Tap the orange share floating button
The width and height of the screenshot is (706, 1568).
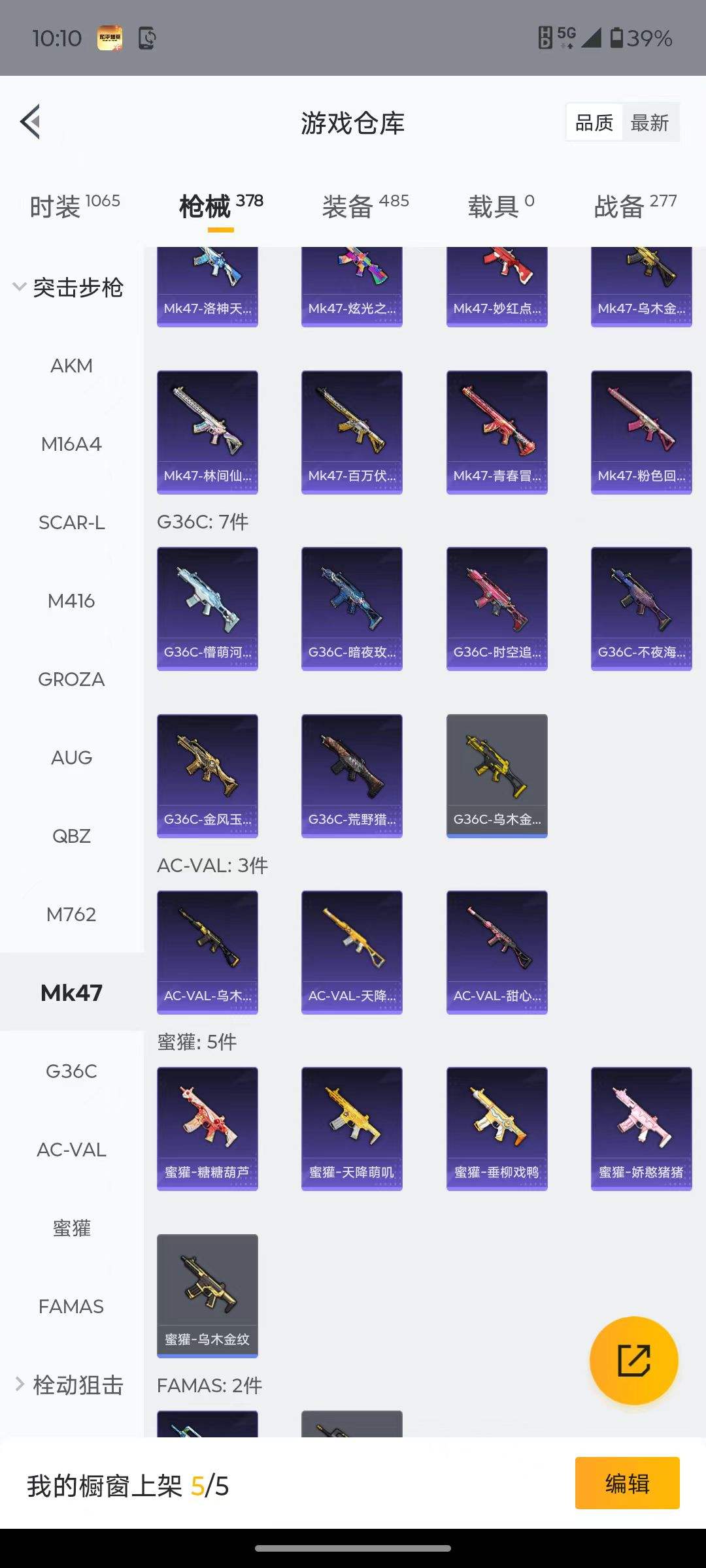(x=633, y=1361)
